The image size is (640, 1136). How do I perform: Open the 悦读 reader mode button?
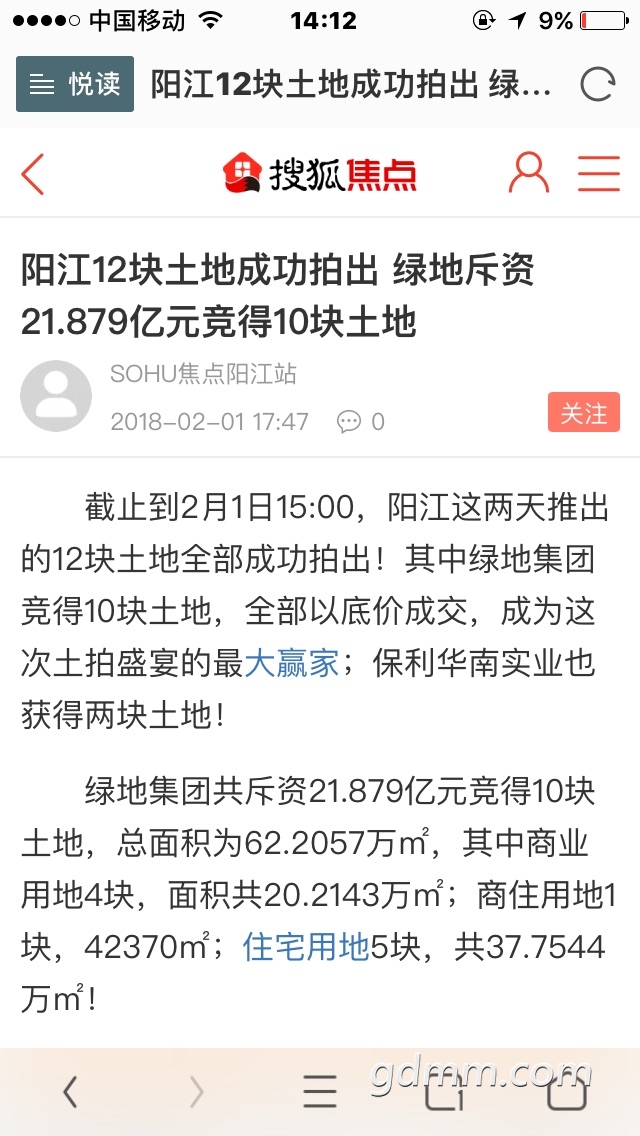coord(75,85)
